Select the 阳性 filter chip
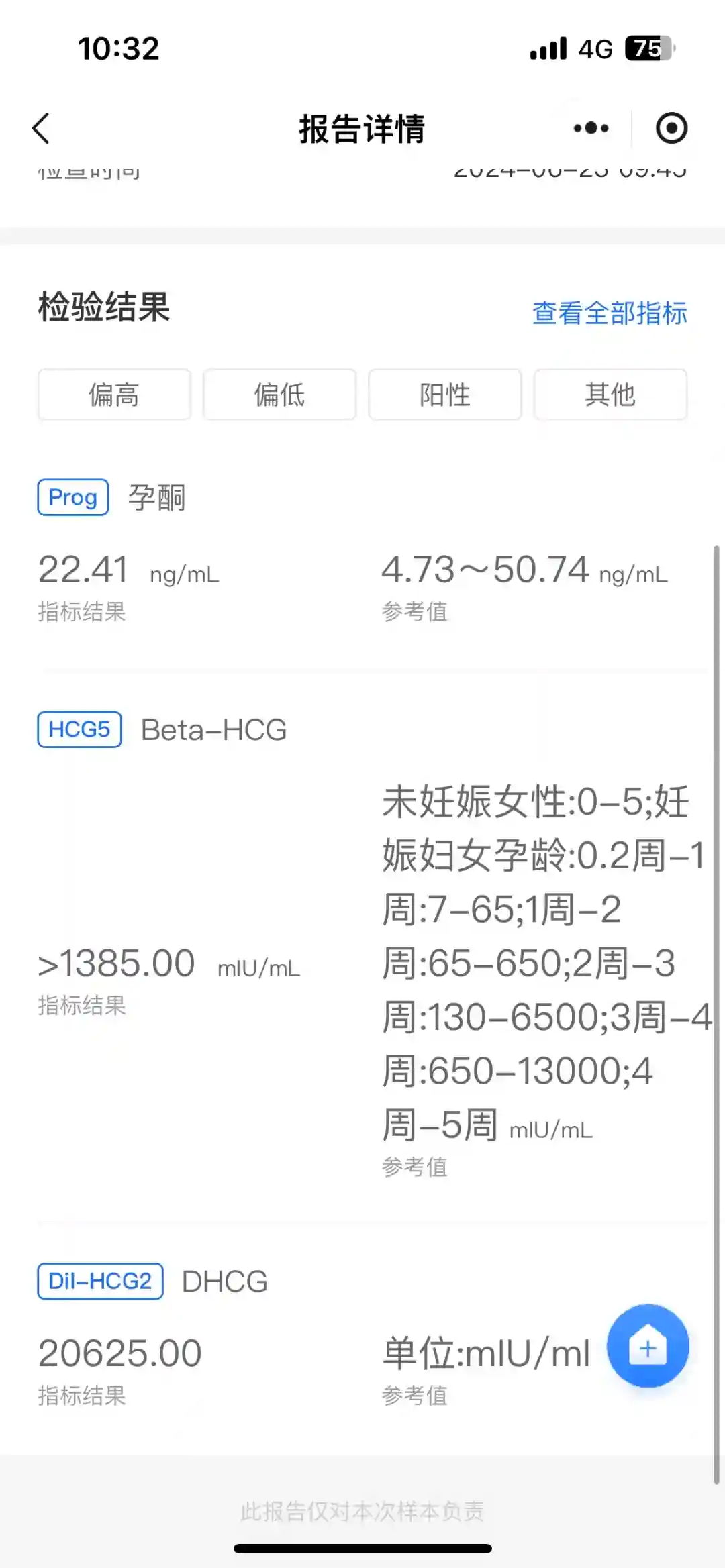This screenshot has width=725, height=1568. coord(444,395)
